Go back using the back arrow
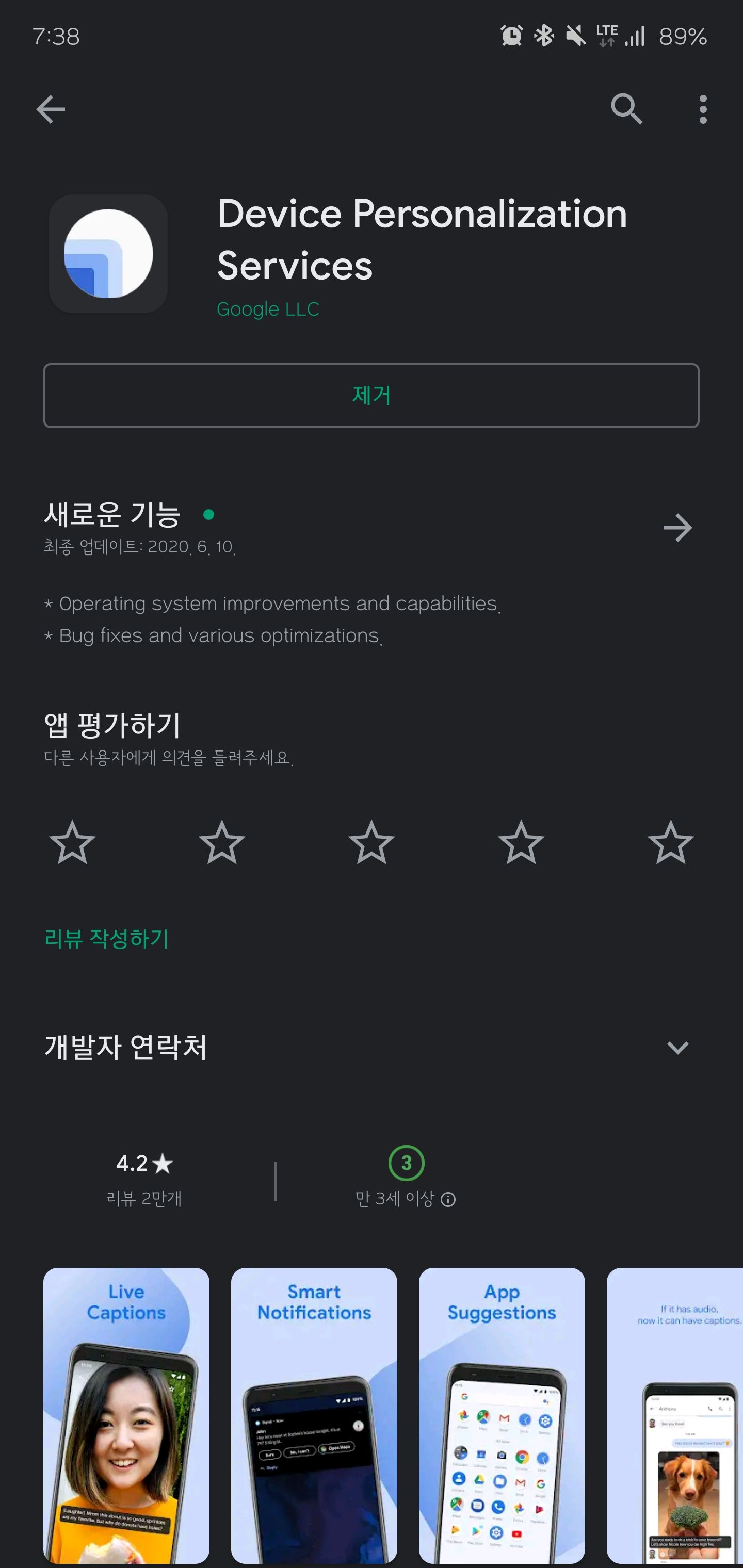Viewport: 743px width, 1568px height. [51, 109]
